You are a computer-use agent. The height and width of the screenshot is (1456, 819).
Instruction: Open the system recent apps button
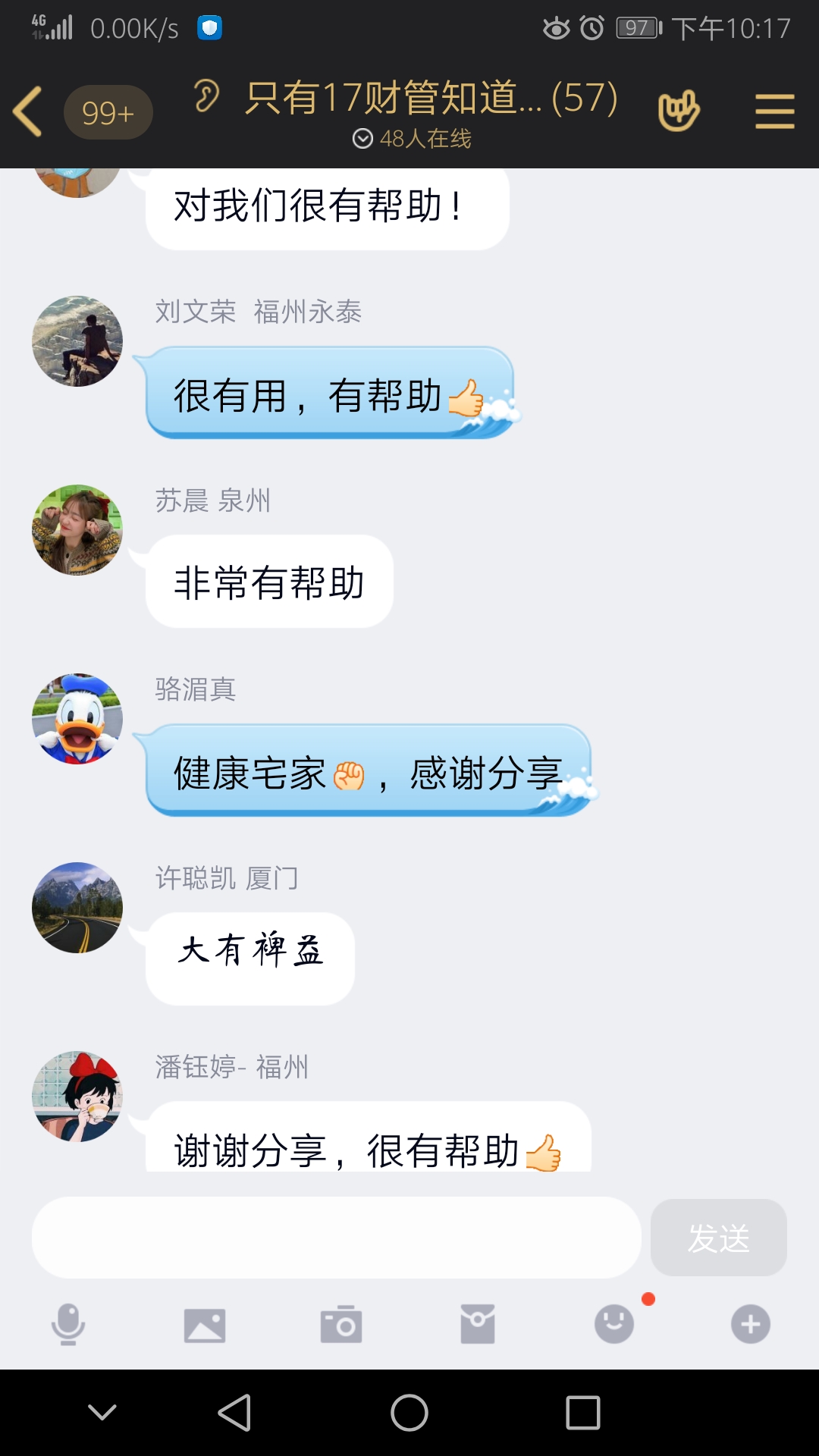point(583,1413)
